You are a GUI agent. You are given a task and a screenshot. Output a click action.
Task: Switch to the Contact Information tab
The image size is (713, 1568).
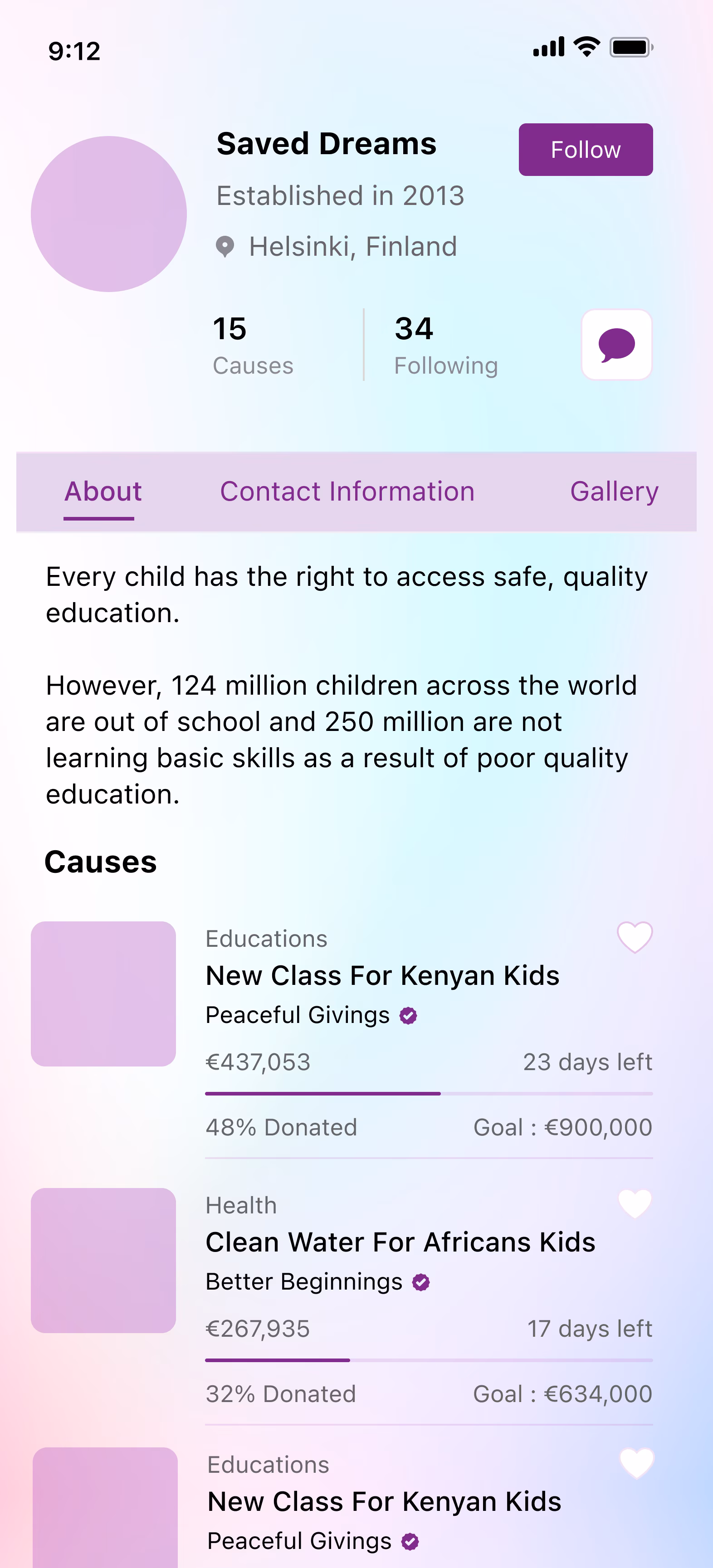coord(348,491)
